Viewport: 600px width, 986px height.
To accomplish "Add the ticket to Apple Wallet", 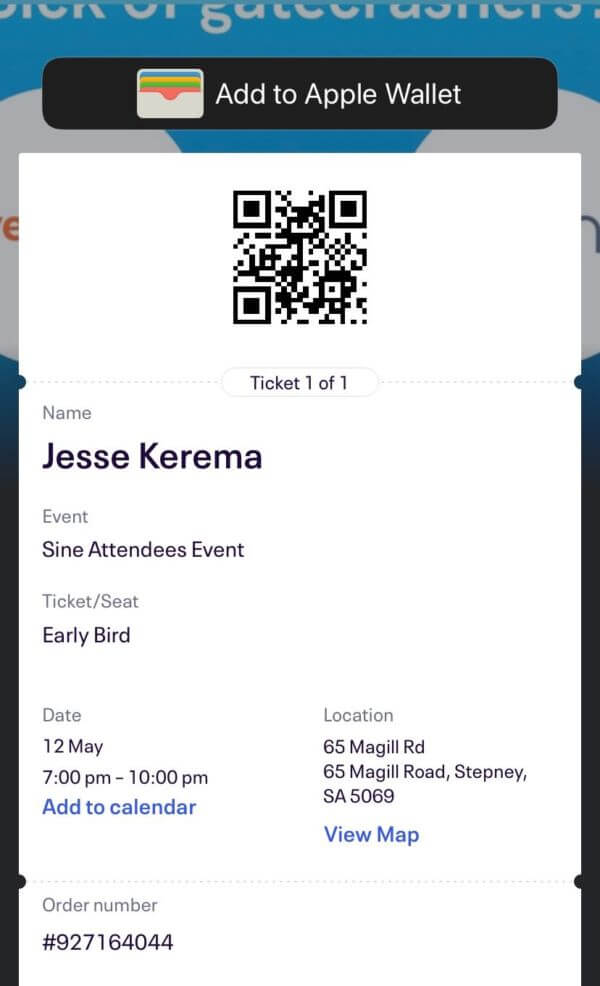I will coord(299,94).
